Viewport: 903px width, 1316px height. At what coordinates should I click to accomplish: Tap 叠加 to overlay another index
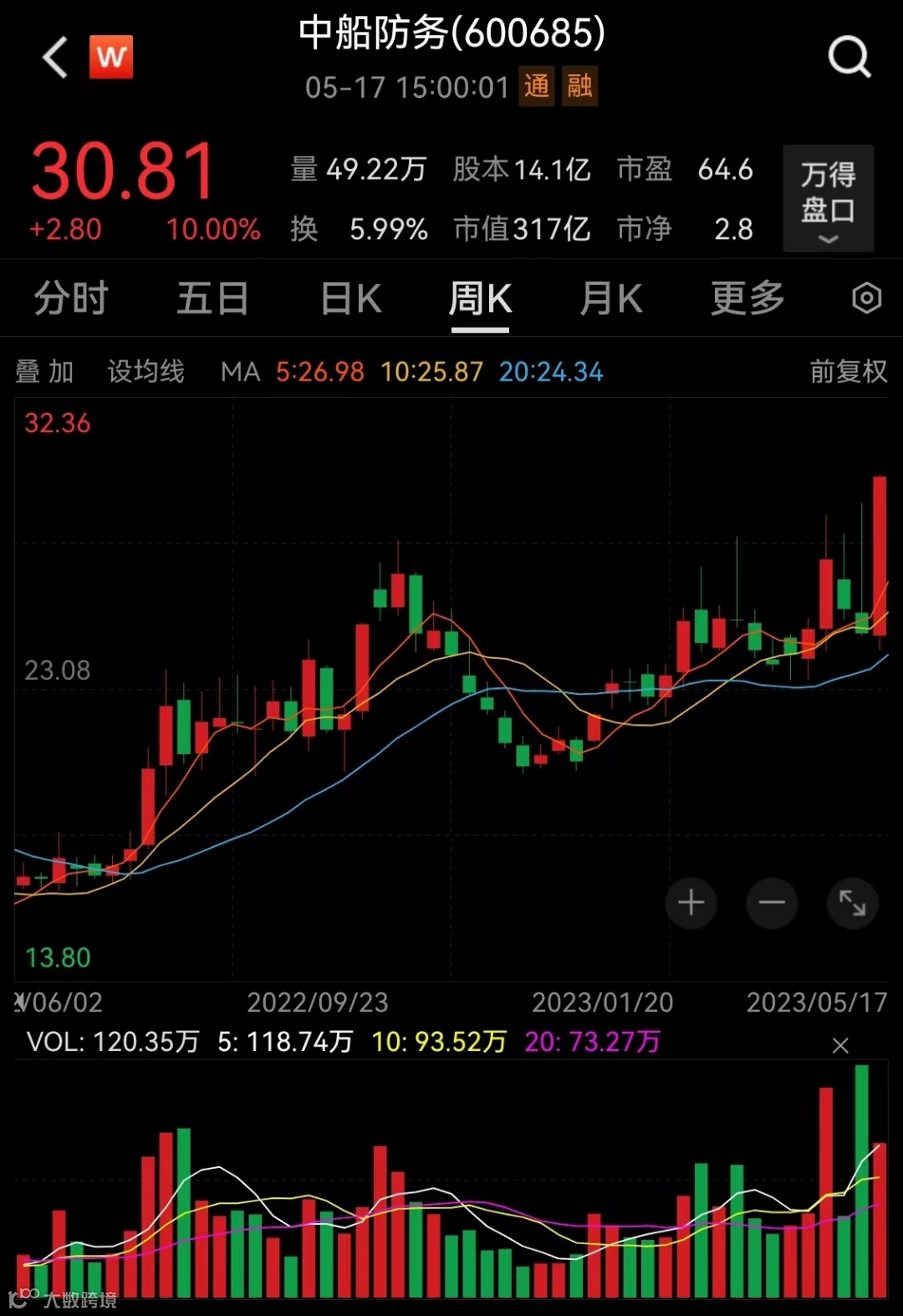tap(45, 371)
